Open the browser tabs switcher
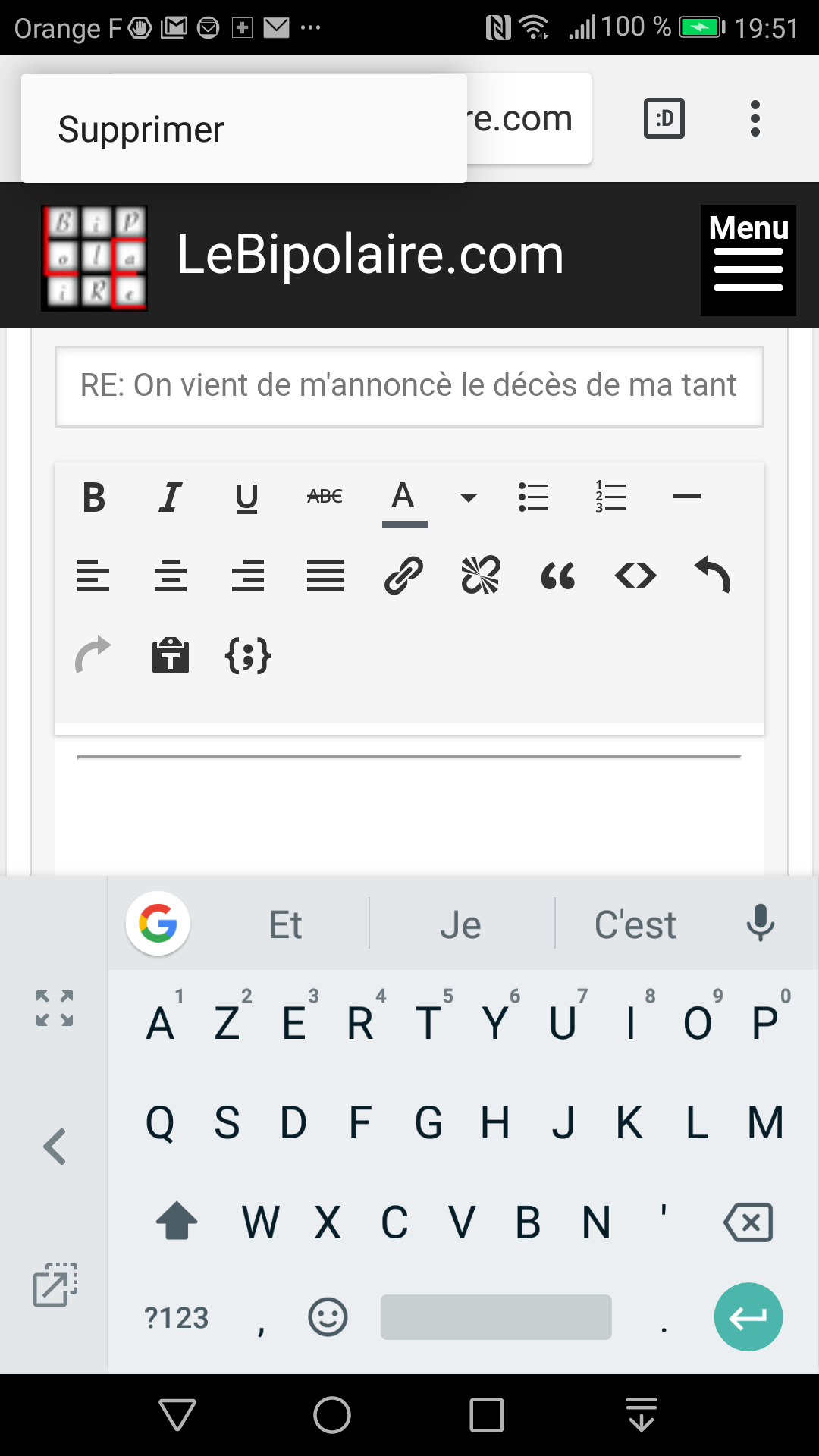 coord(664,118)
